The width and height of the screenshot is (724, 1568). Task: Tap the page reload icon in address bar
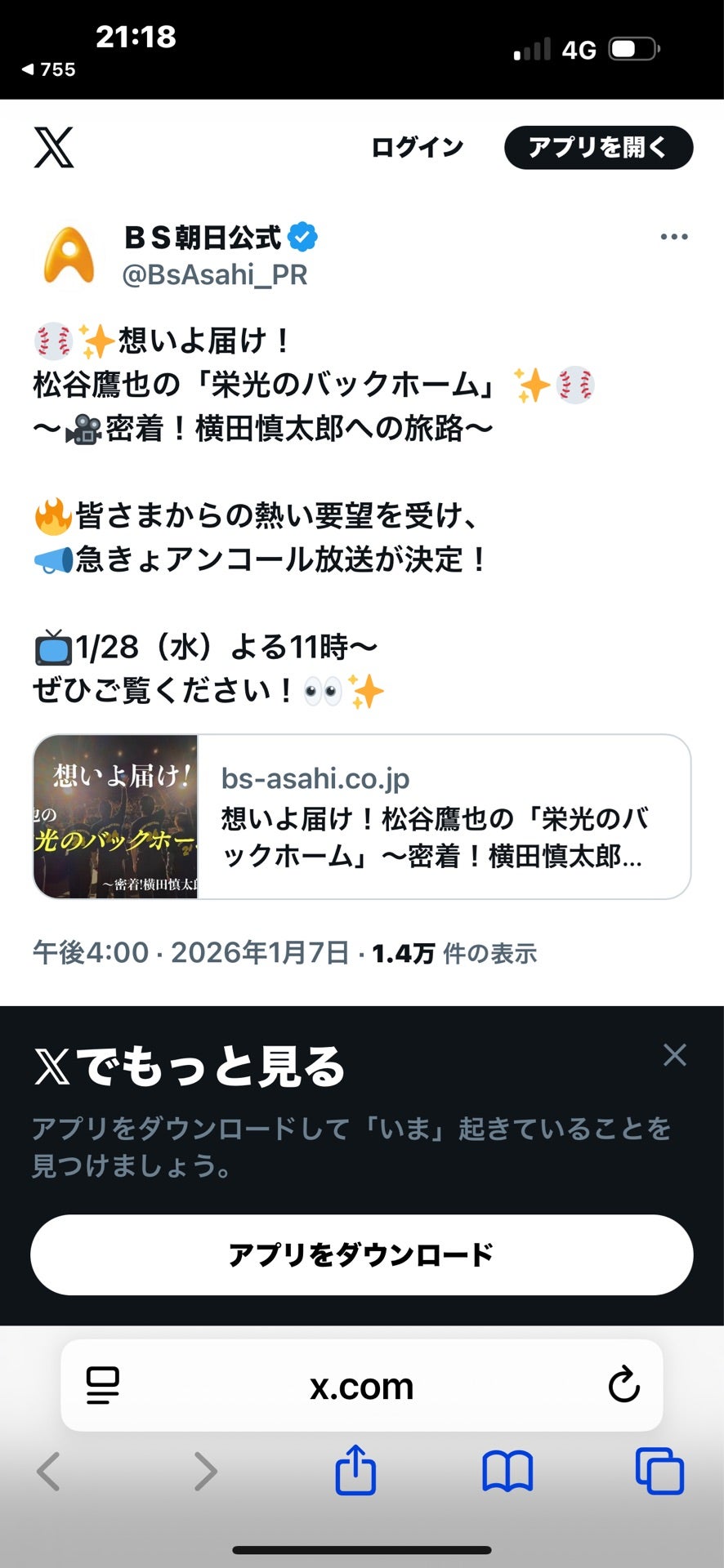point(624,1386)
